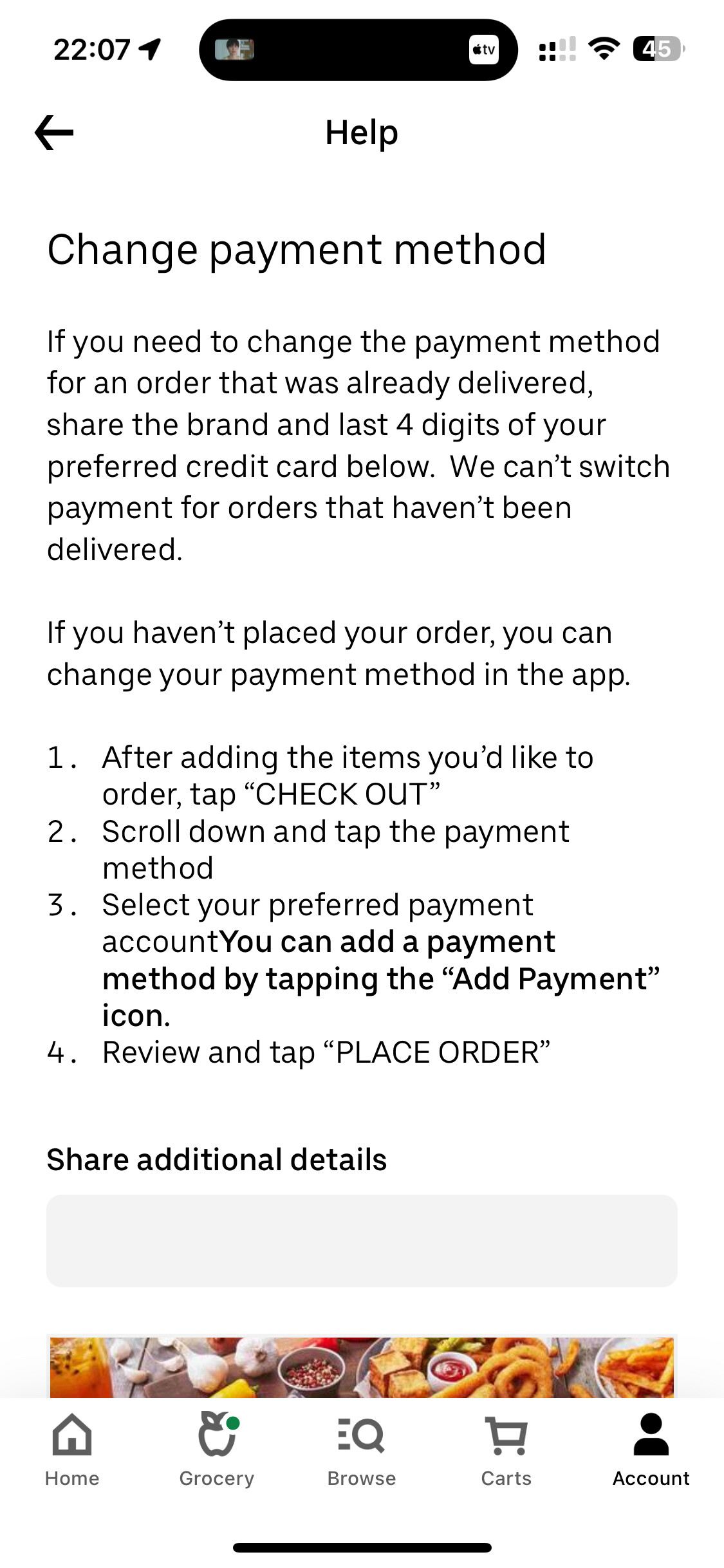The image size is (724, 1568).
Task: Select the Account tab
Action: point(651,1450)
